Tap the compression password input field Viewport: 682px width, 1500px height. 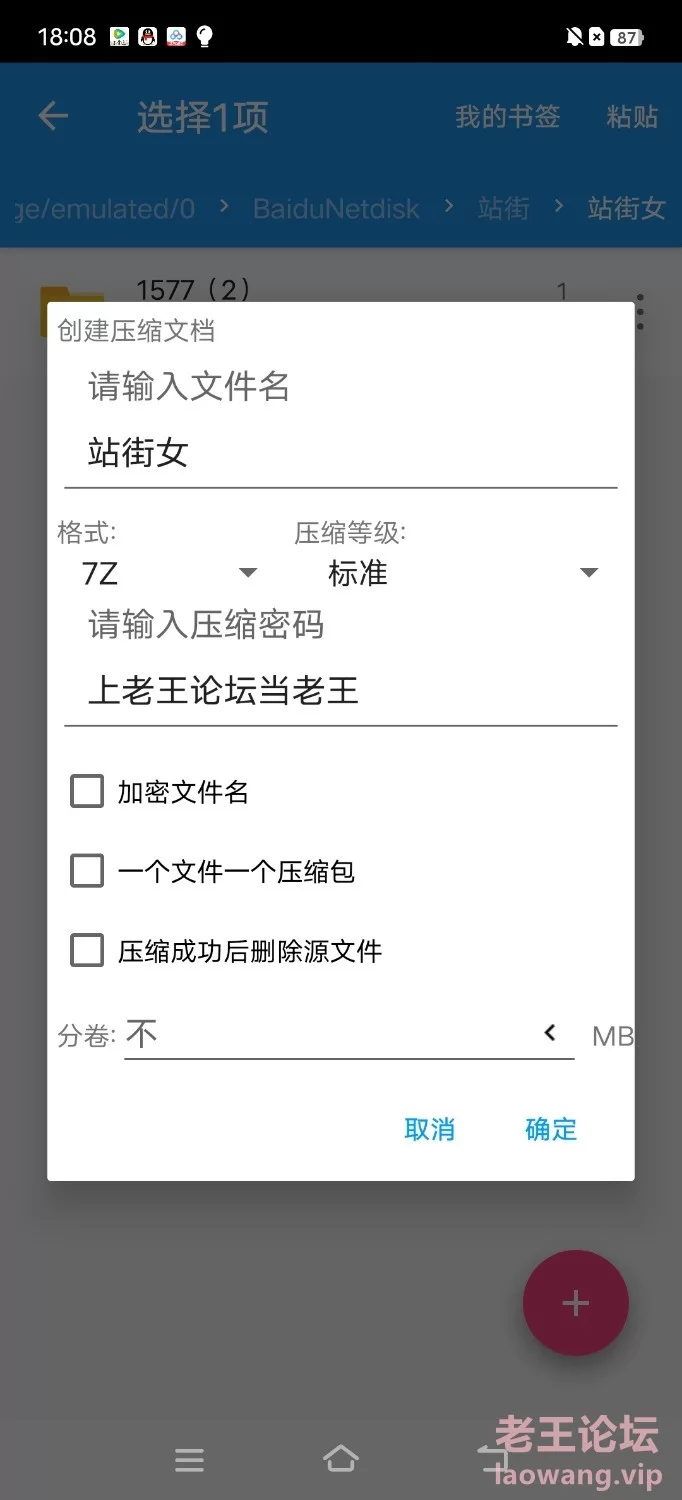coord(340,691)
